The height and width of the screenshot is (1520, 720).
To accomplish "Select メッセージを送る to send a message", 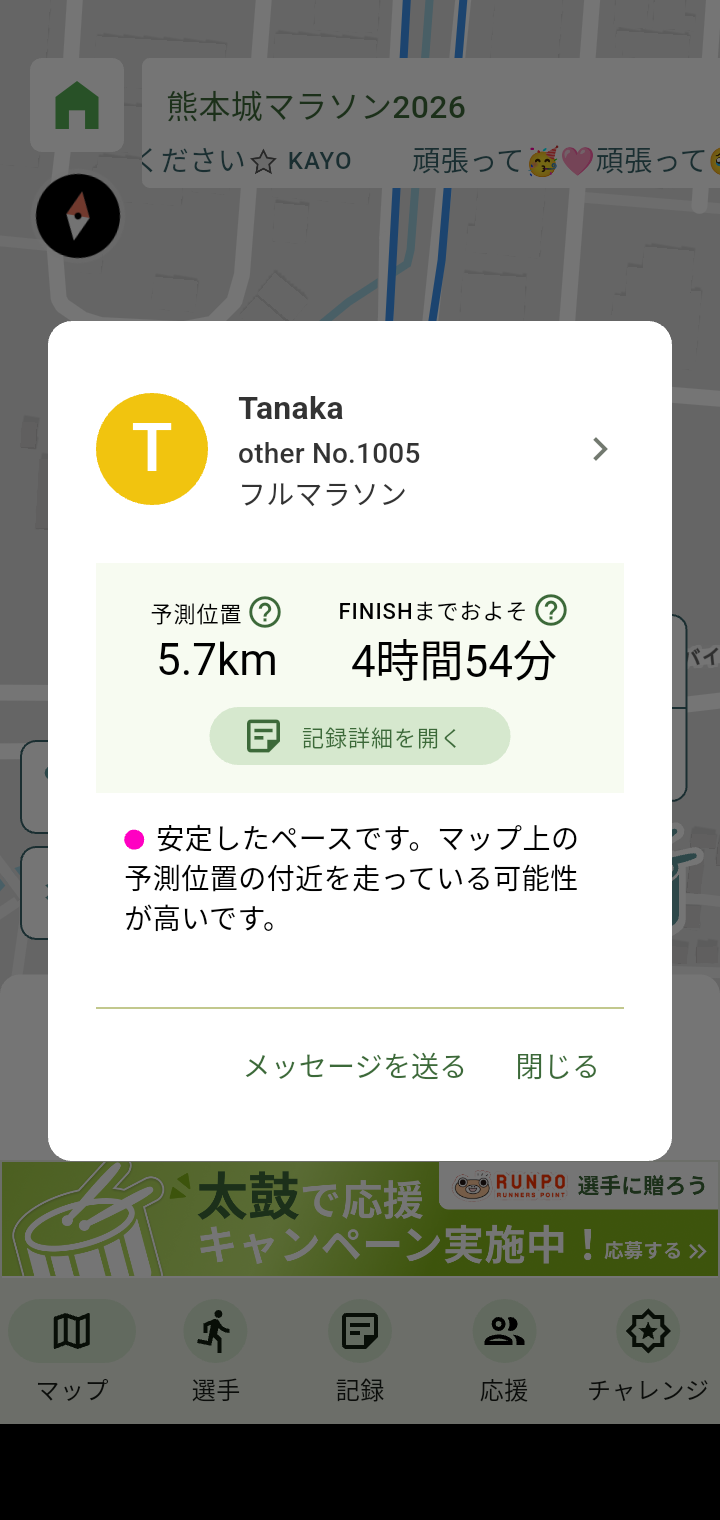I will pos(355,1067).
